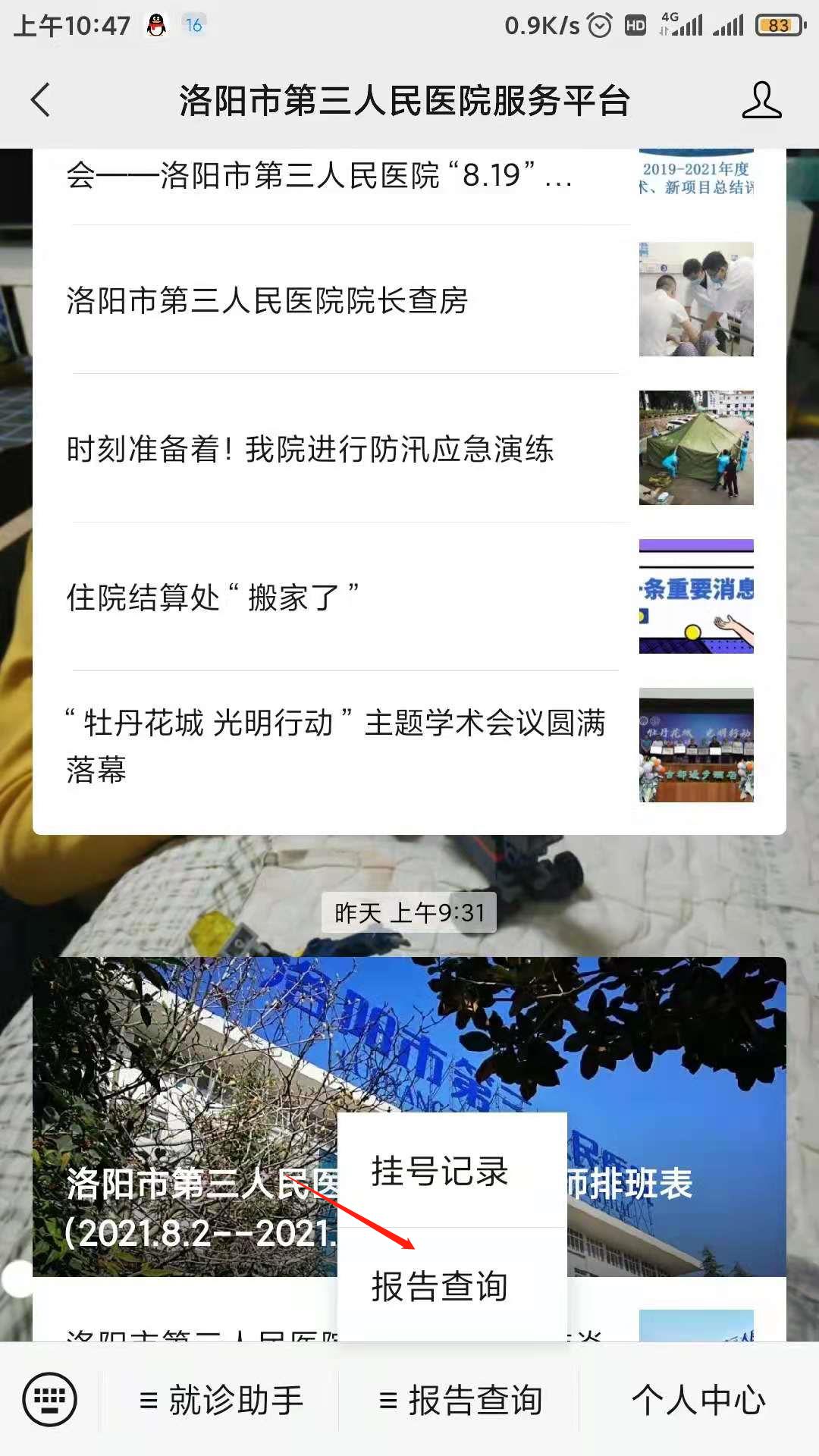Go back from the hospital service chat
819x1456 pixels.
(x=41, y=100)
